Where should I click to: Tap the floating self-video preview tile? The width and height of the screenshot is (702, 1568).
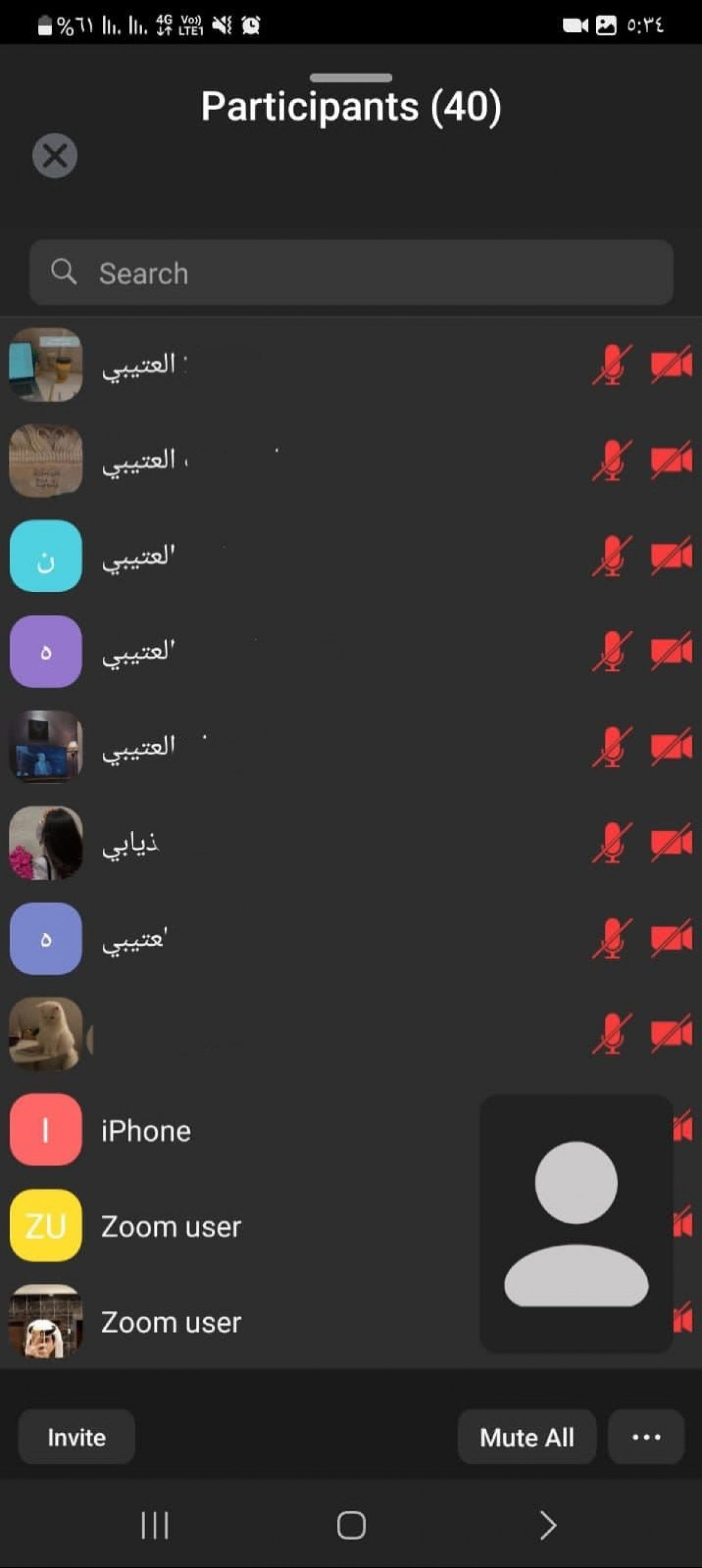pyautogui.click(x=576, y=1224)
